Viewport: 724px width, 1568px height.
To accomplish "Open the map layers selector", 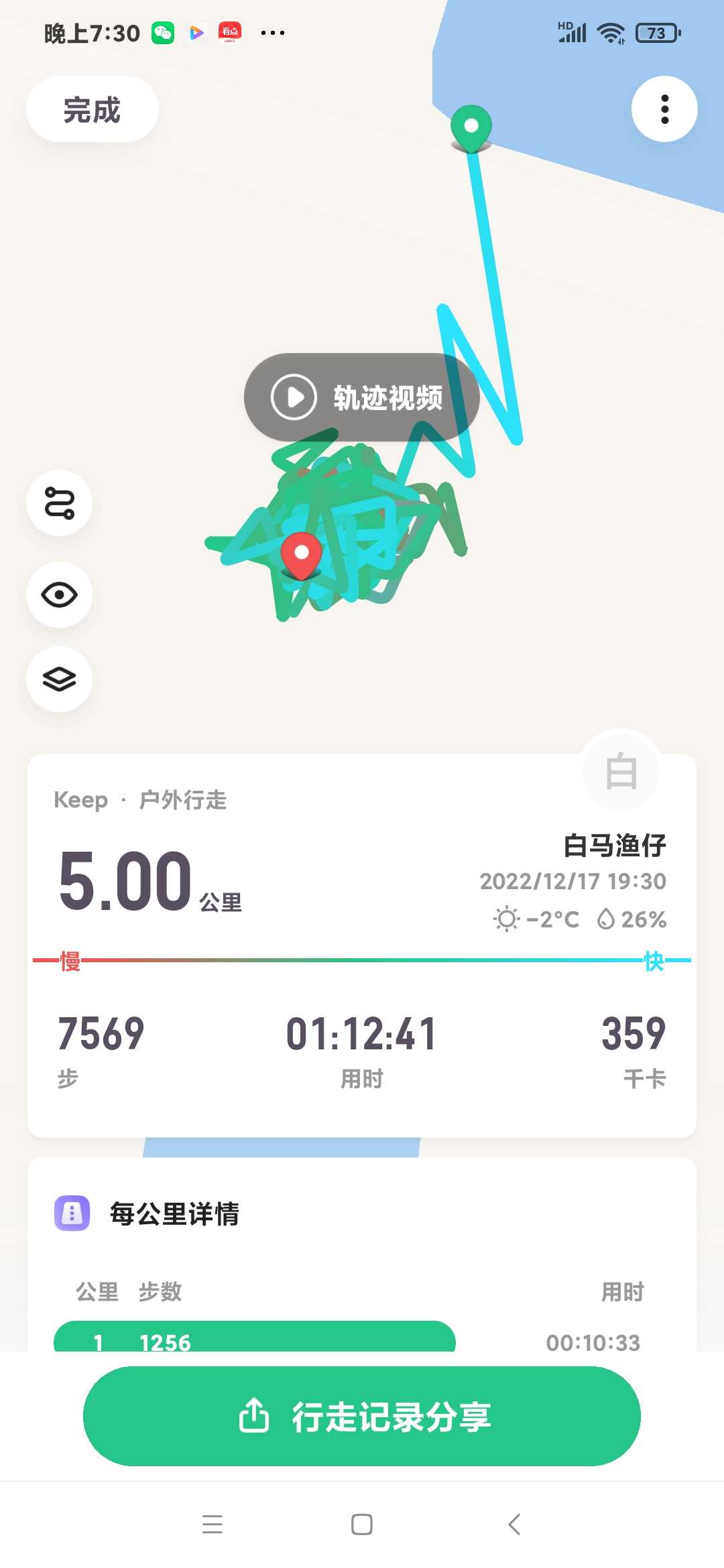I will coord(59,679).
